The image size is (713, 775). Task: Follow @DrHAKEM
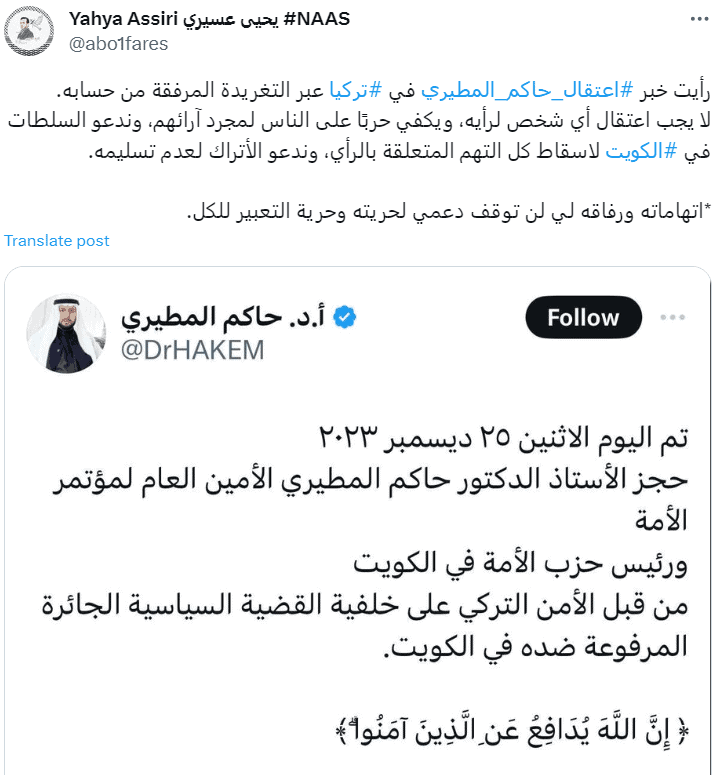[583, 317]
